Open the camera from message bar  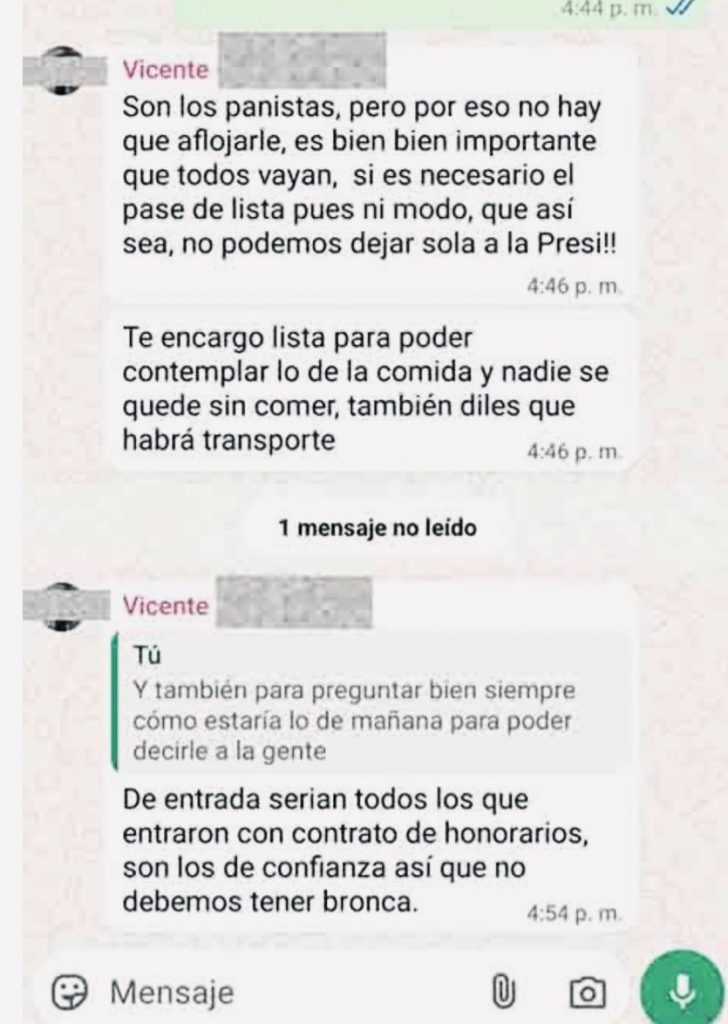587,993
